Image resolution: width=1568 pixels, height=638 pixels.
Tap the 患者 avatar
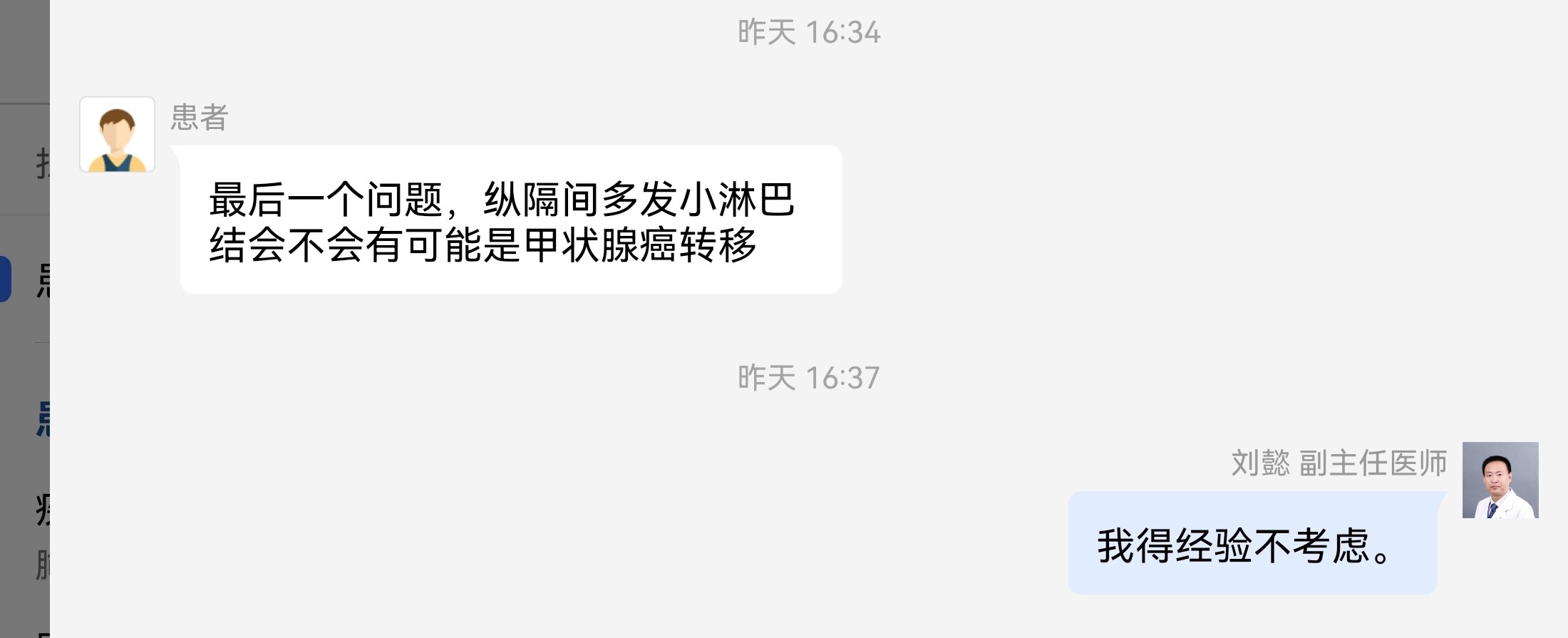click(117, 135)
